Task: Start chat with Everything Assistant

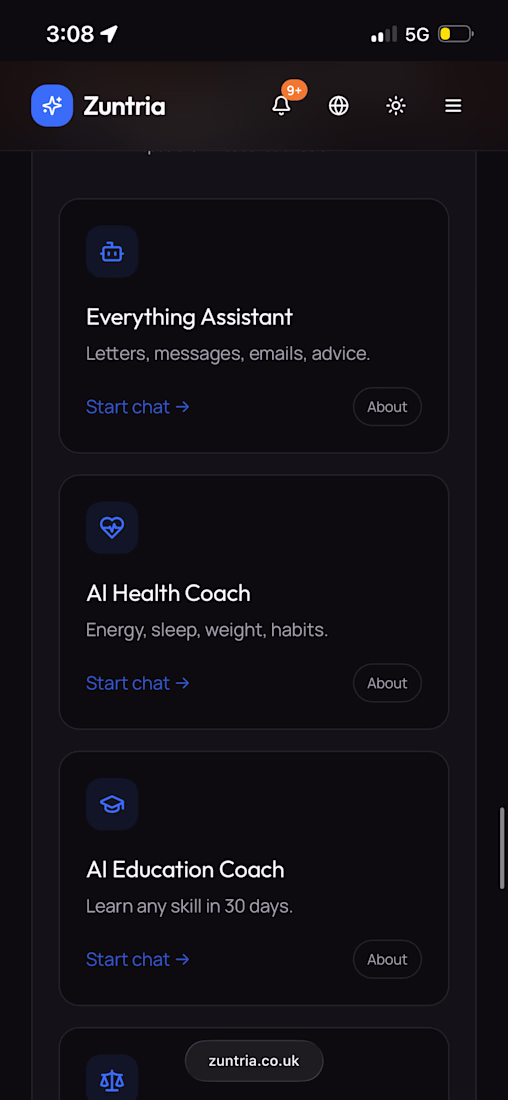Action: click(138, 407)
